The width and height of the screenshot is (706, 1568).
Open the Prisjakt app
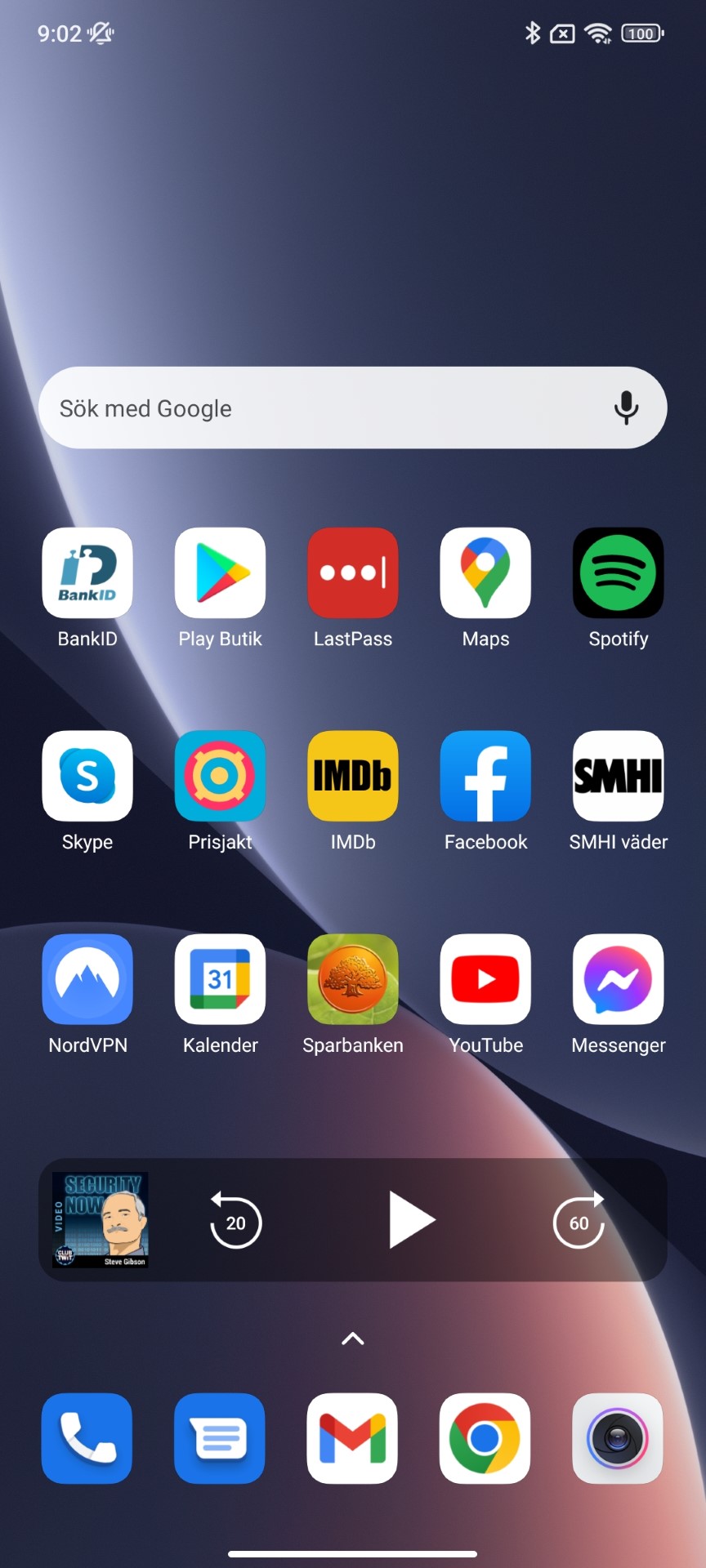tap(220, 776)
